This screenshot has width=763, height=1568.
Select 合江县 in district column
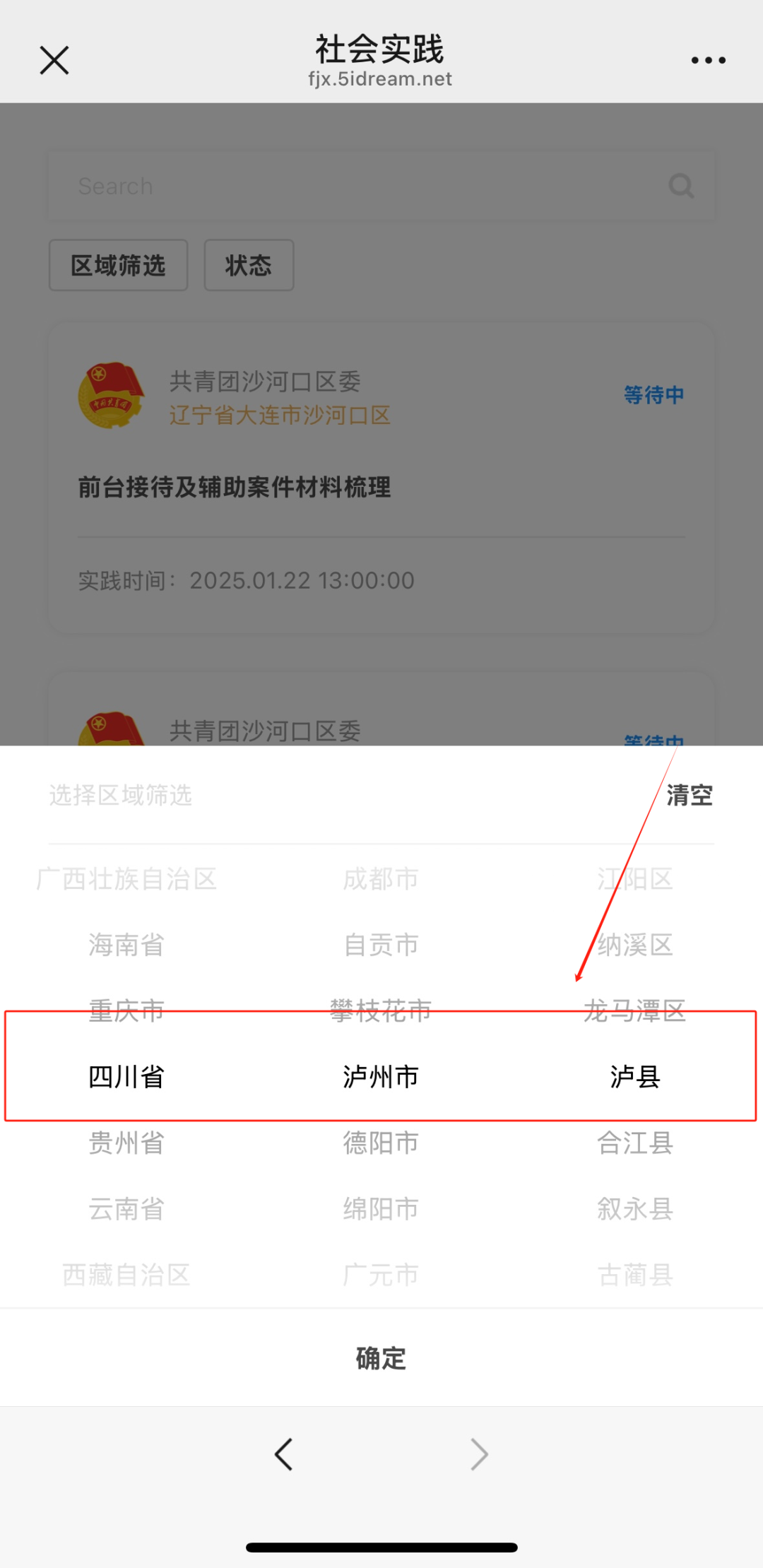point(635,1143)
